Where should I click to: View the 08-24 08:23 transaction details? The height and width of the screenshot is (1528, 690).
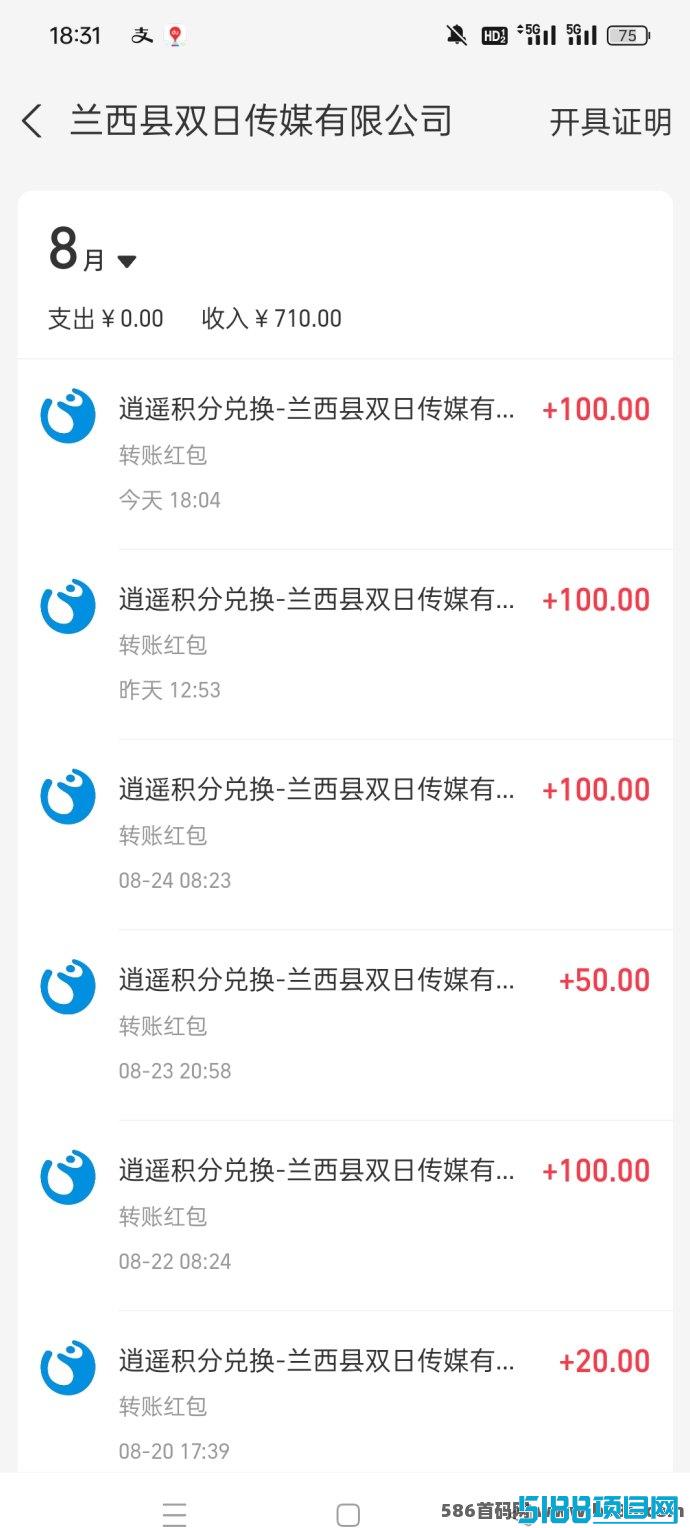click(345, 835)
